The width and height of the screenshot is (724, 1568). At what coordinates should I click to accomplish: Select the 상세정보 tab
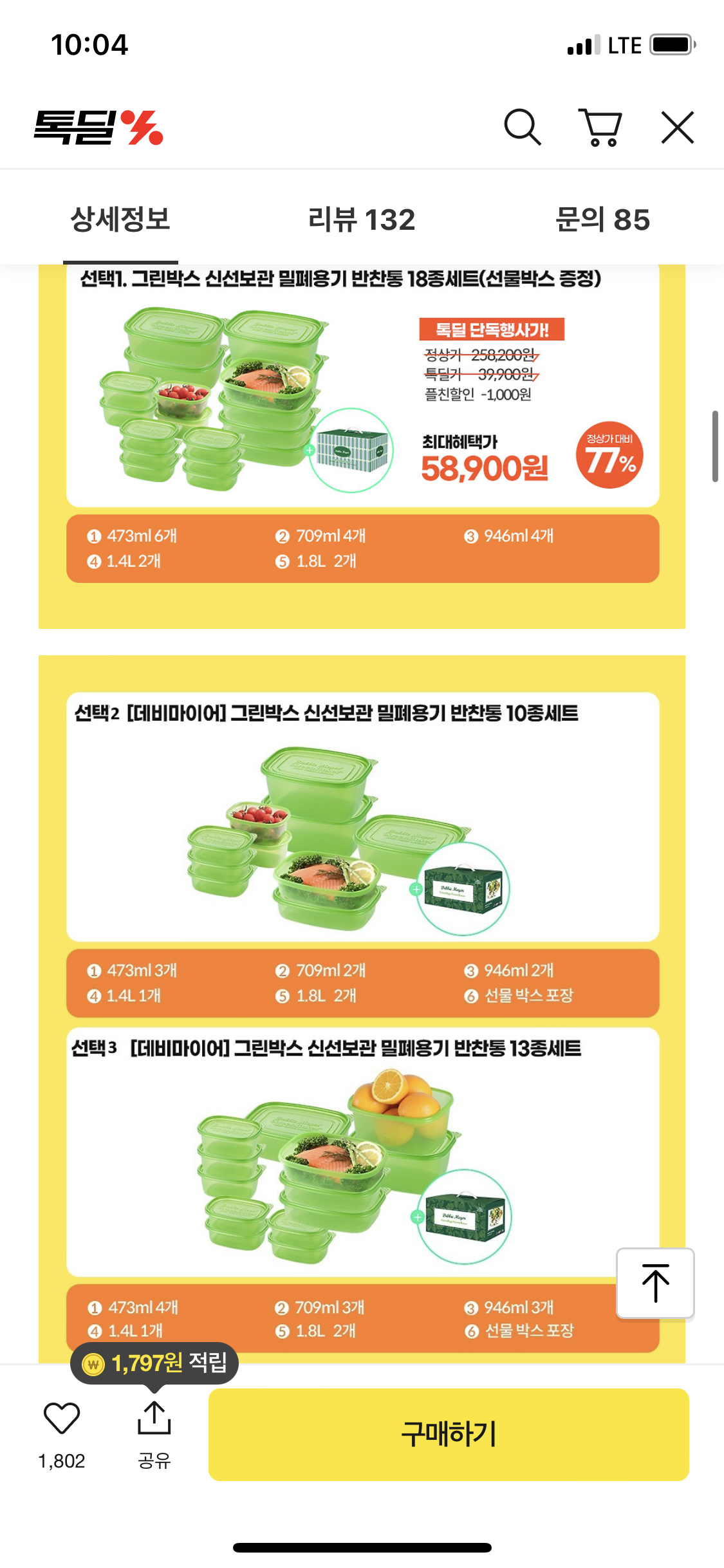(120, 219)
